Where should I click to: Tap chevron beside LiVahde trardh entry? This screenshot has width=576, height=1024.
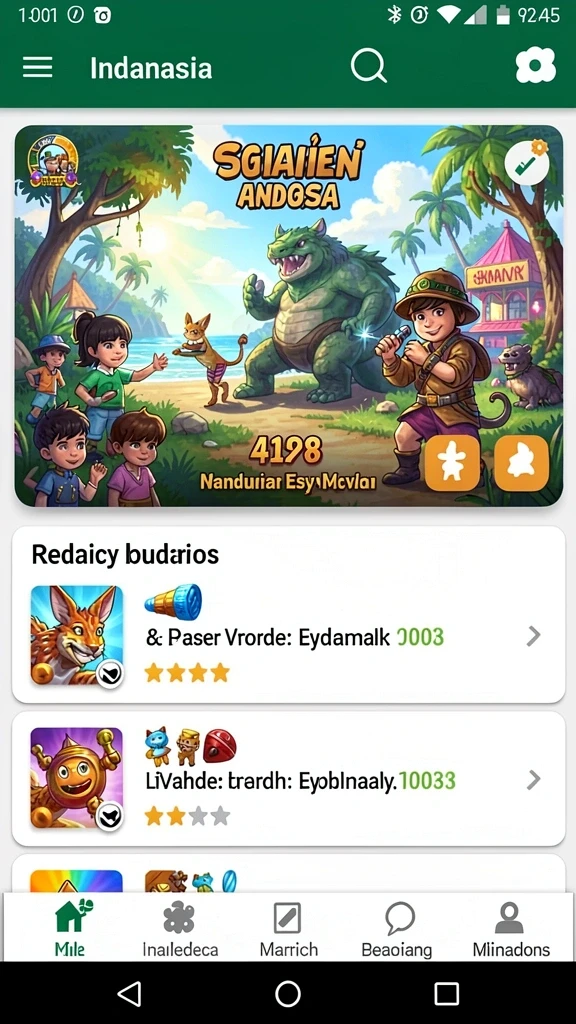[x=534, y=779]
